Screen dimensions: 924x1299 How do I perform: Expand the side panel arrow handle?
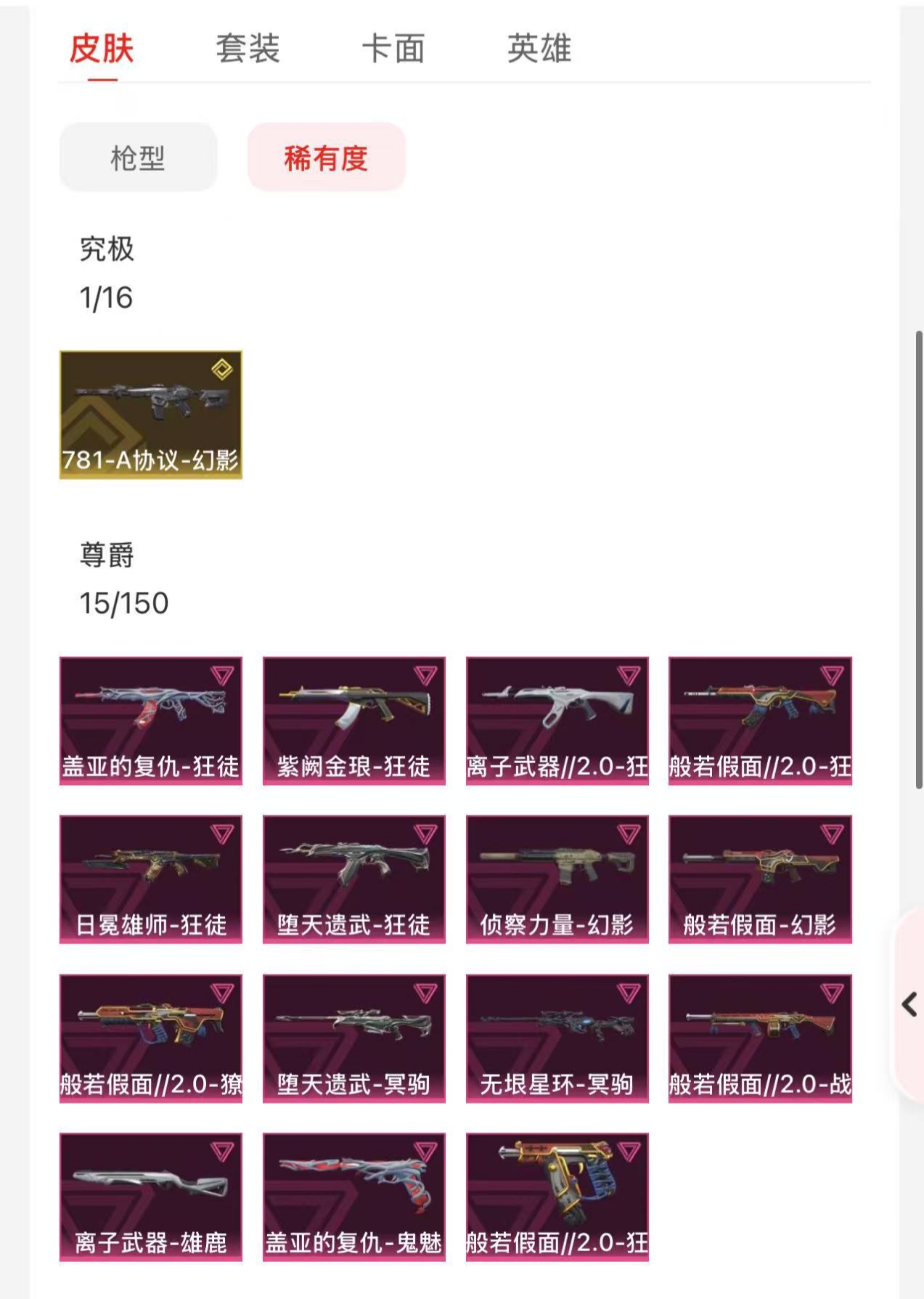(x=909, y=1005)
